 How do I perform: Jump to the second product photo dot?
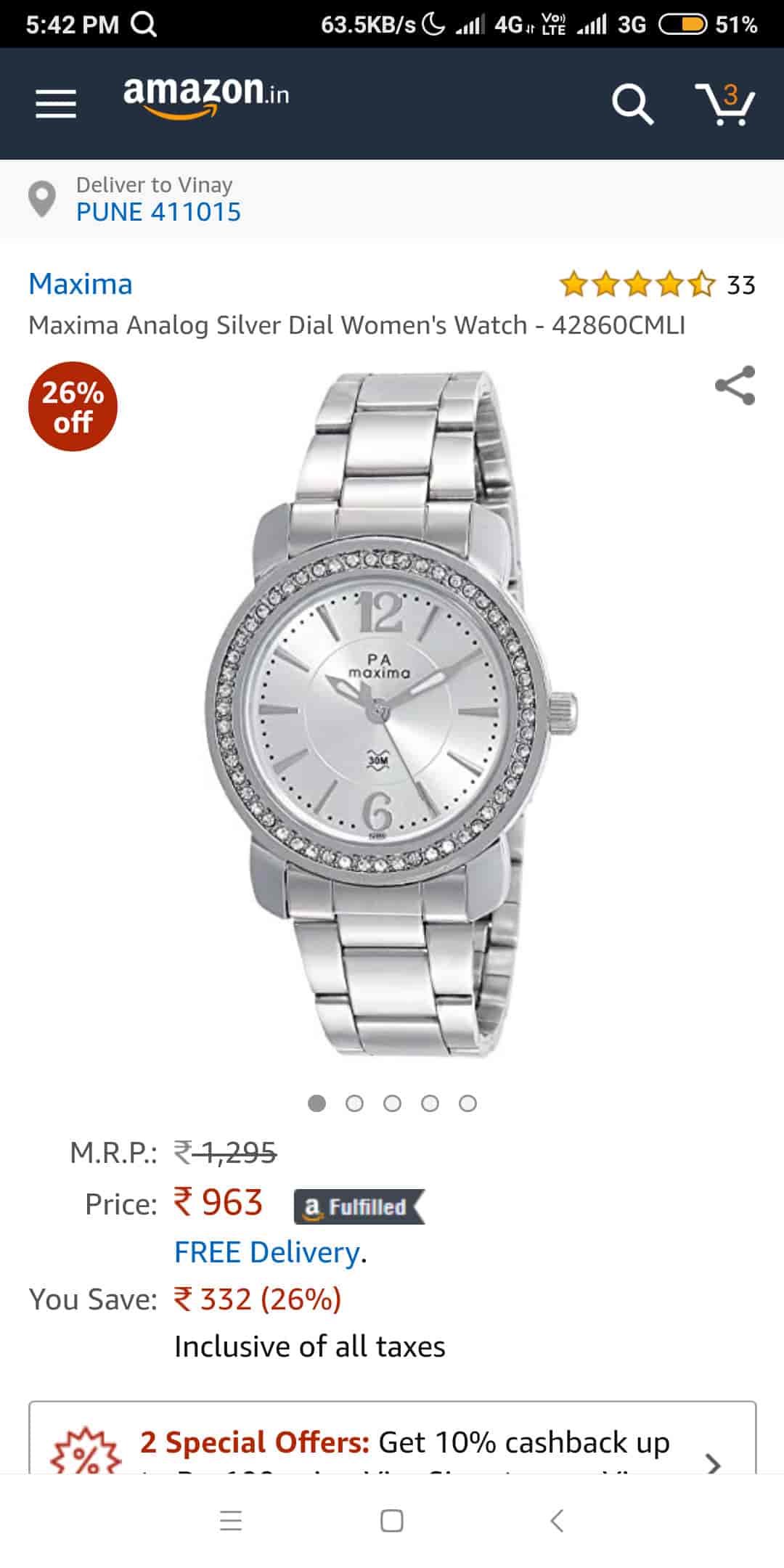[354, 1103]
